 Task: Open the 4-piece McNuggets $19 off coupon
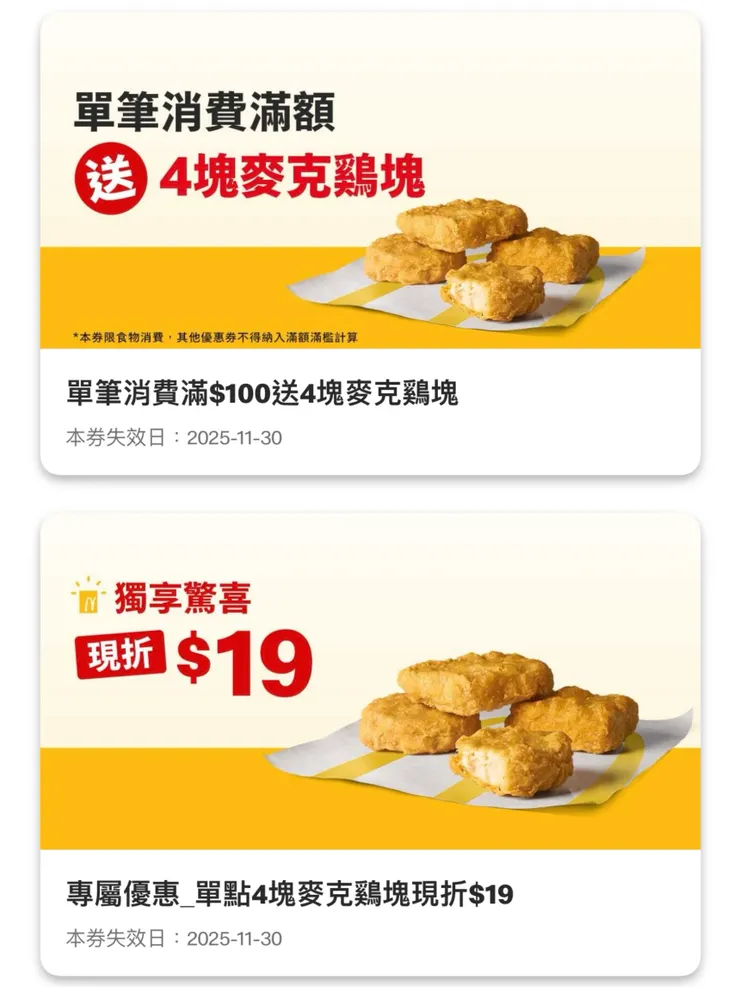(x=370, y=743)
